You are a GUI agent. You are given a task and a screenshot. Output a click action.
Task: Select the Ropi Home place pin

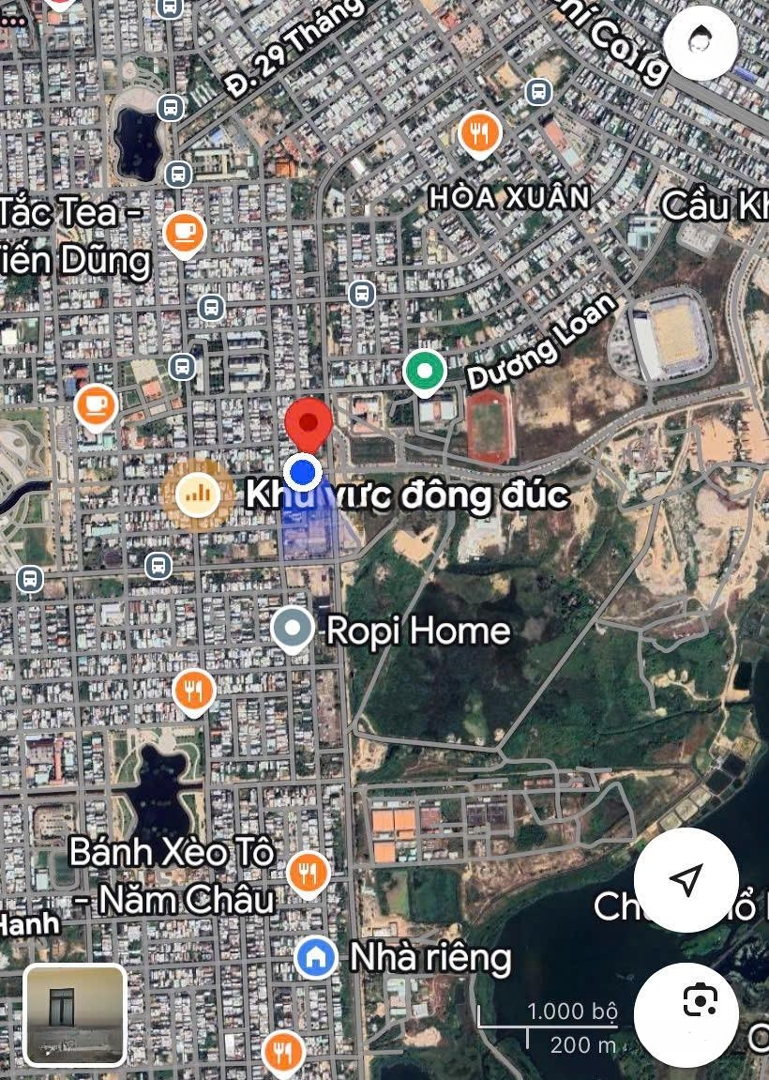(293, 629)
